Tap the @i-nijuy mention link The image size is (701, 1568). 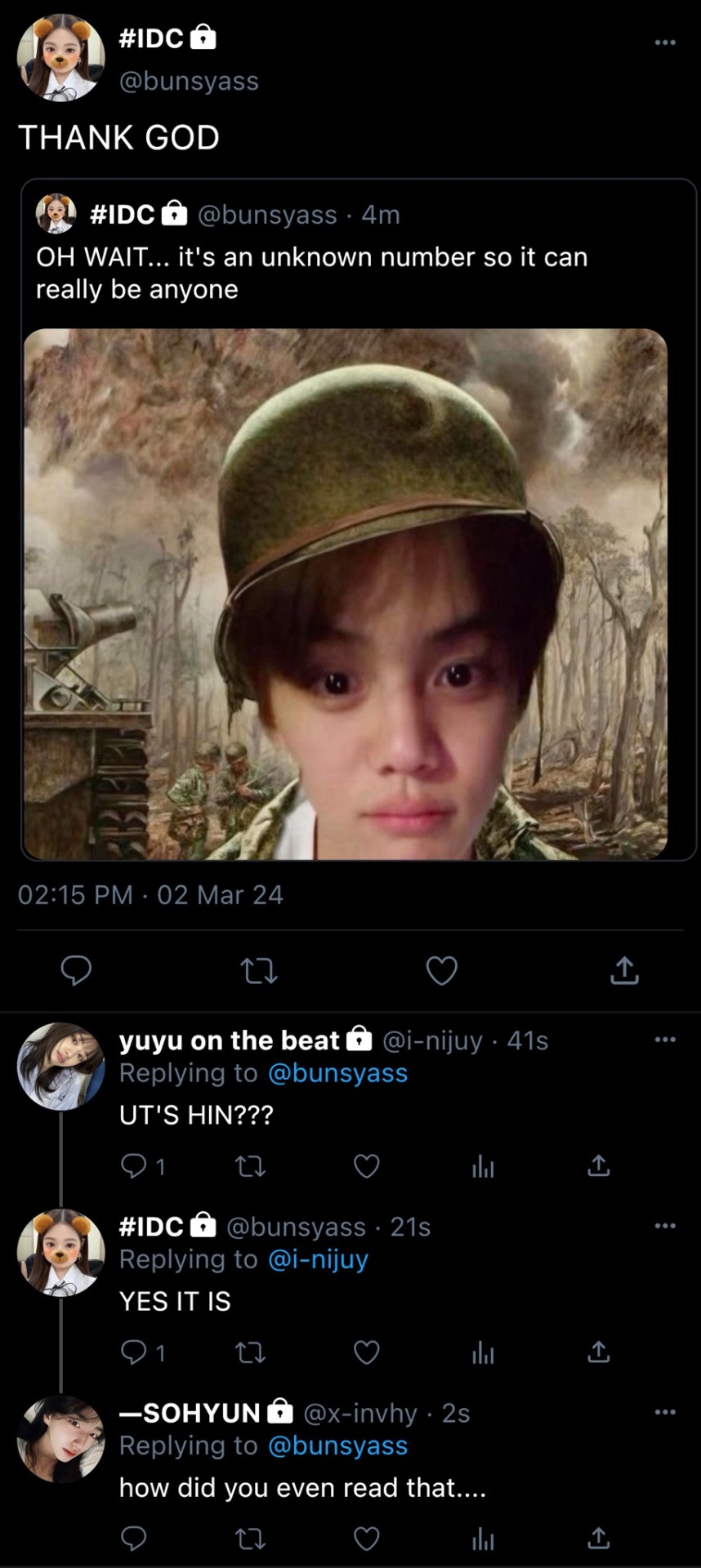[x=318, y=1259]
